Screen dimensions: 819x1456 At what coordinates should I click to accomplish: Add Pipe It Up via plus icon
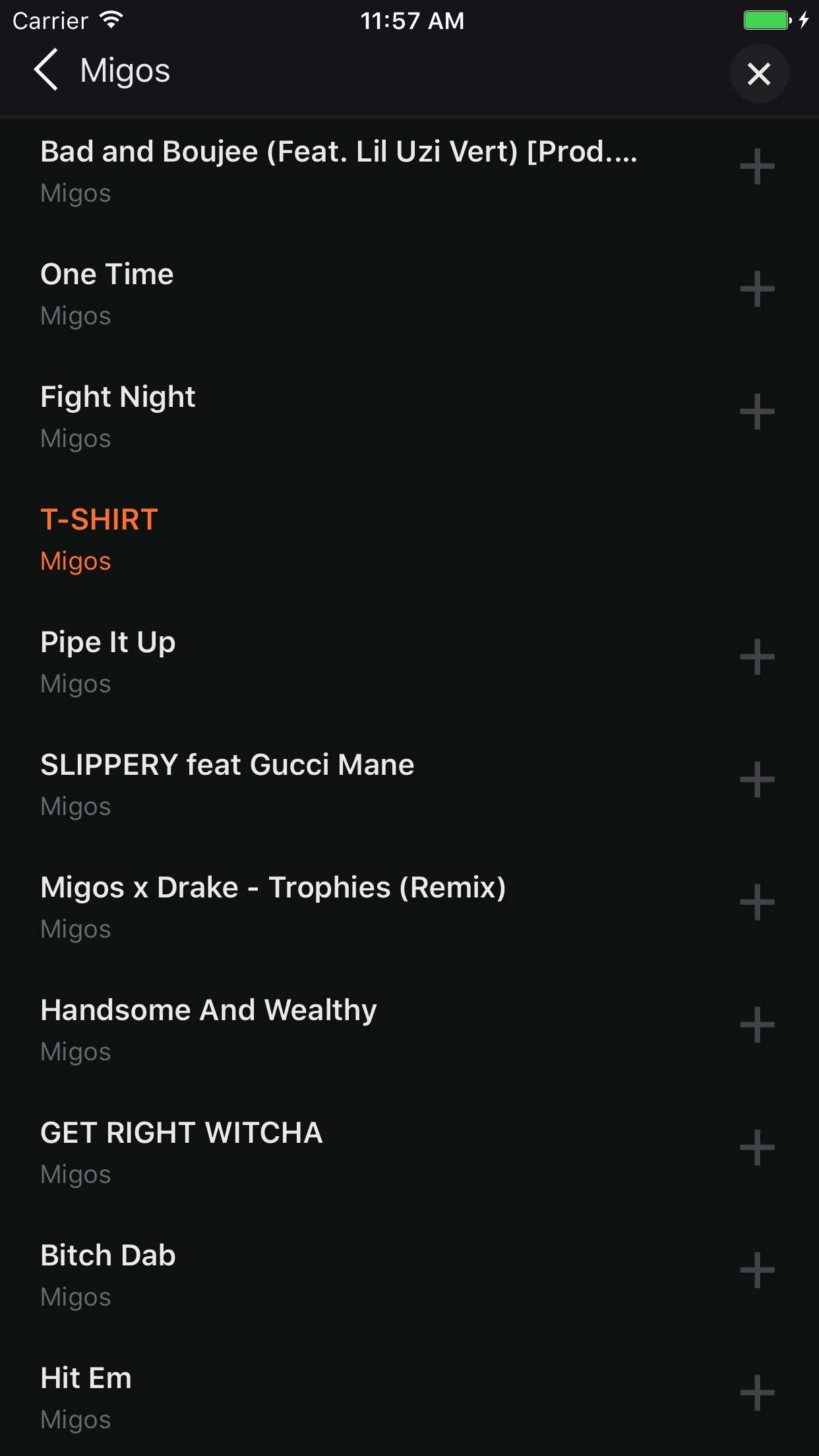pyautogui.click(x=757, y=657)
